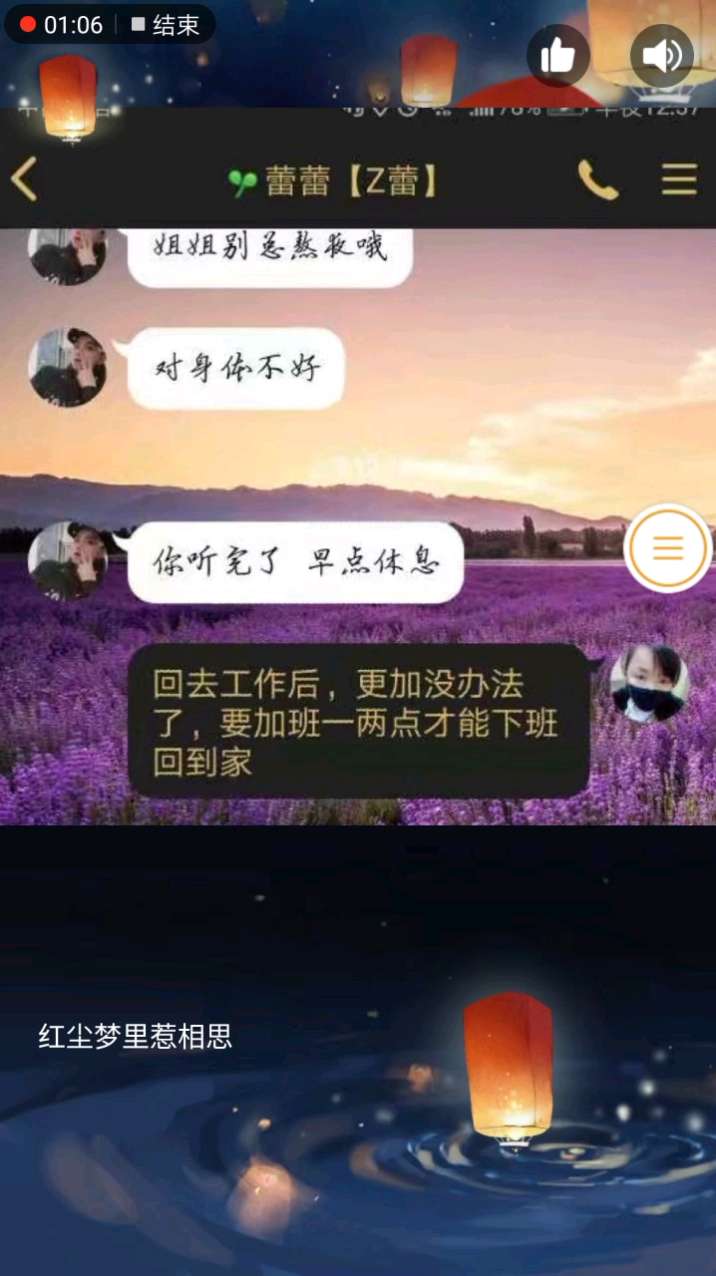This screenshot has height=1276, width=716.
Task: Toggle the sound speaker icon
Action: 661,56
